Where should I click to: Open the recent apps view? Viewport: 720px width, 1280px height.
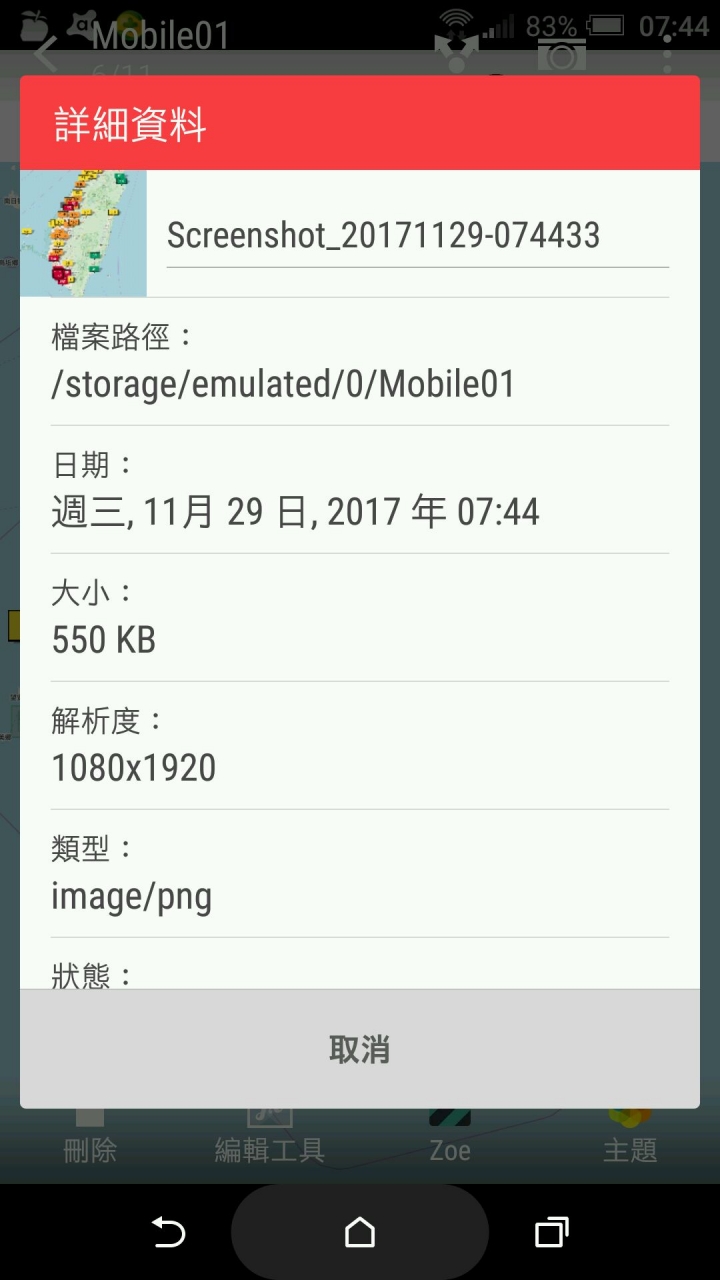tap(551, 1232)
